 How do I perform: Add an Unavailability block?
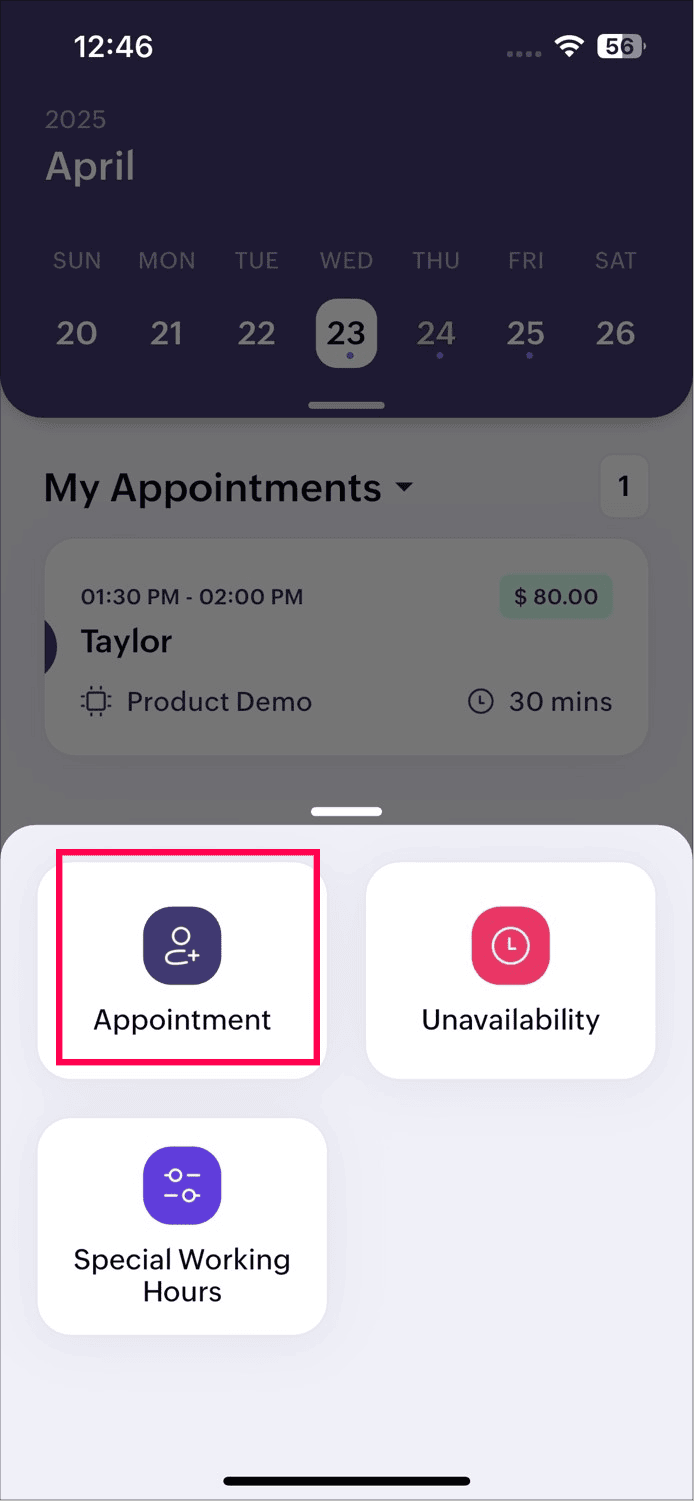(x=510, y=968)
